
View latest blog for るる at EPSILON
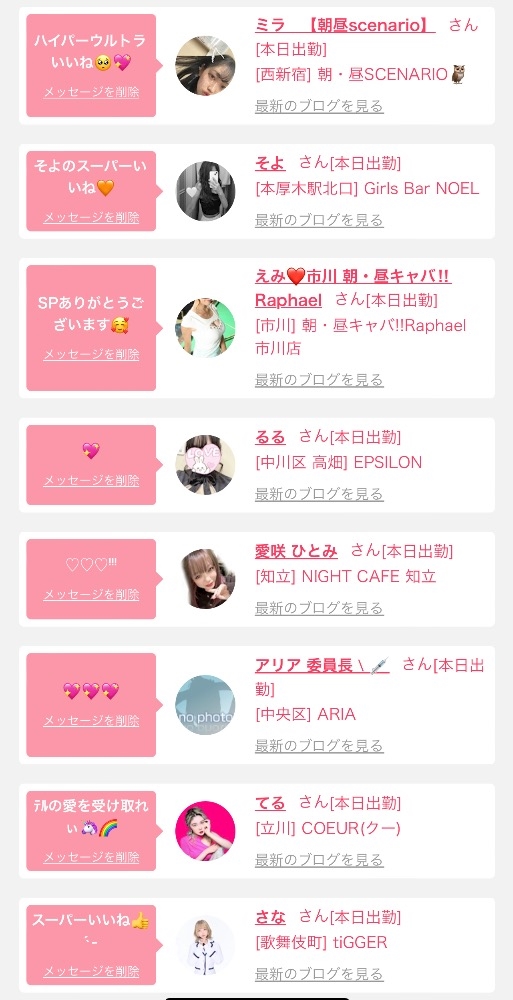319,494
